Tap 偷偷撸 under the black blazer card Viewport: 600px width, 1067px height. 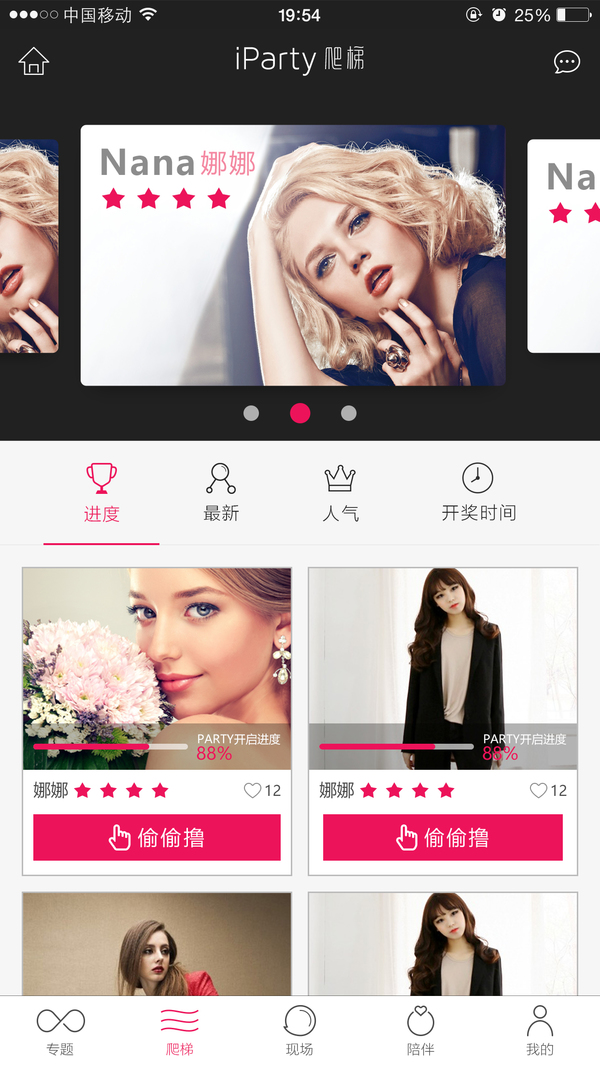(442, 837)
